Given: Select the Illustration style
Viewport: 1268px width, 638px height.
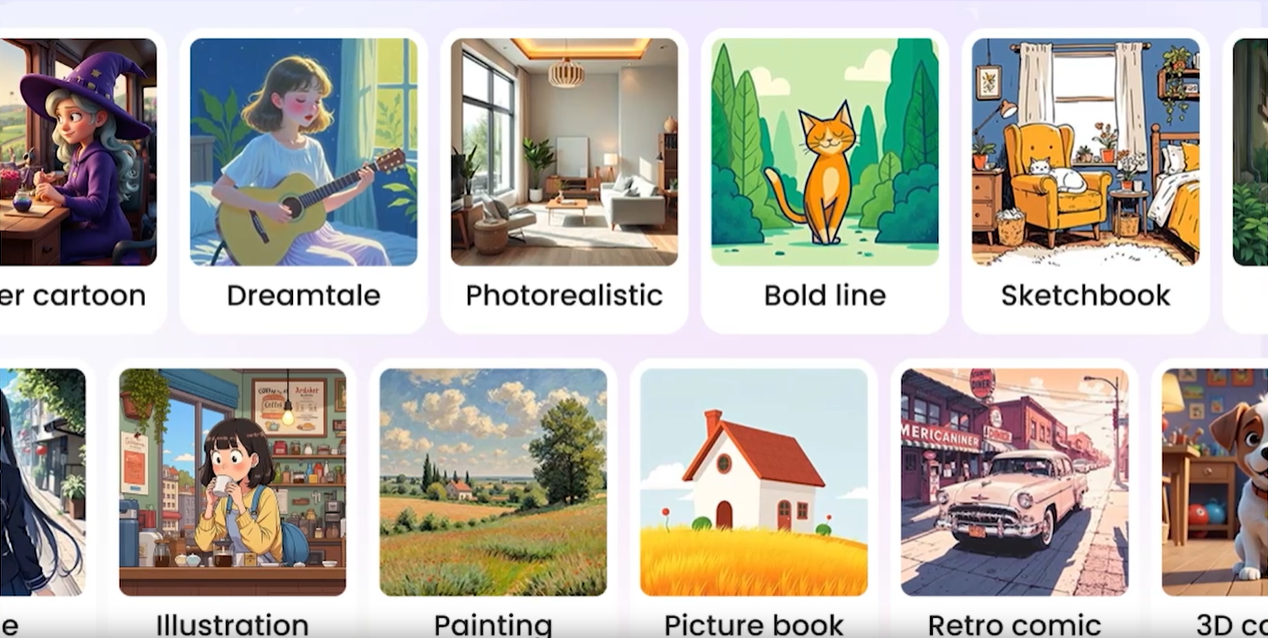Looking at the screenshot, I should [232, 490].
